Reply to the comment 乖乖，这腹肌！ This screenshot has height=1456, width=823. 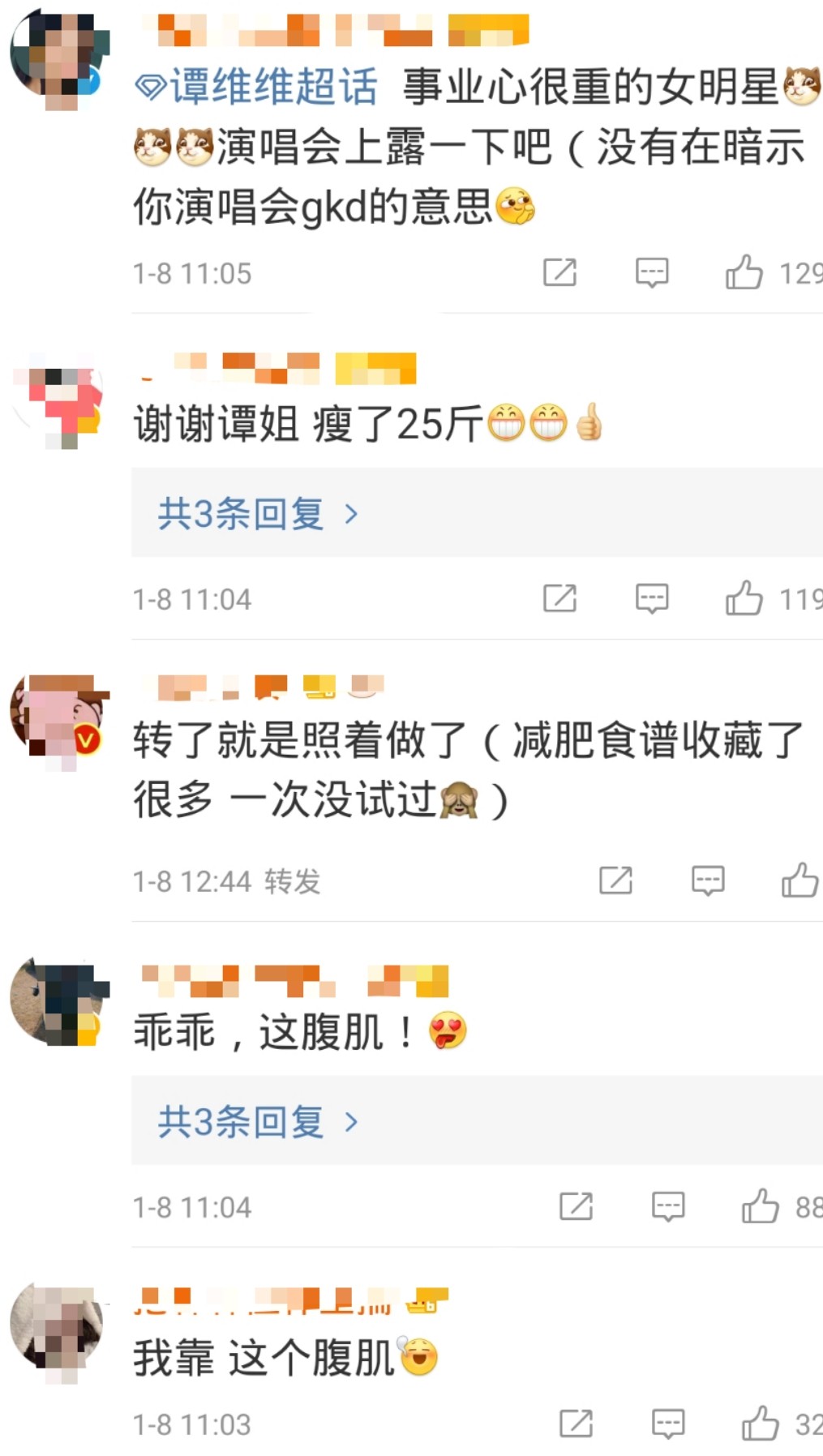pos(668,1206)
